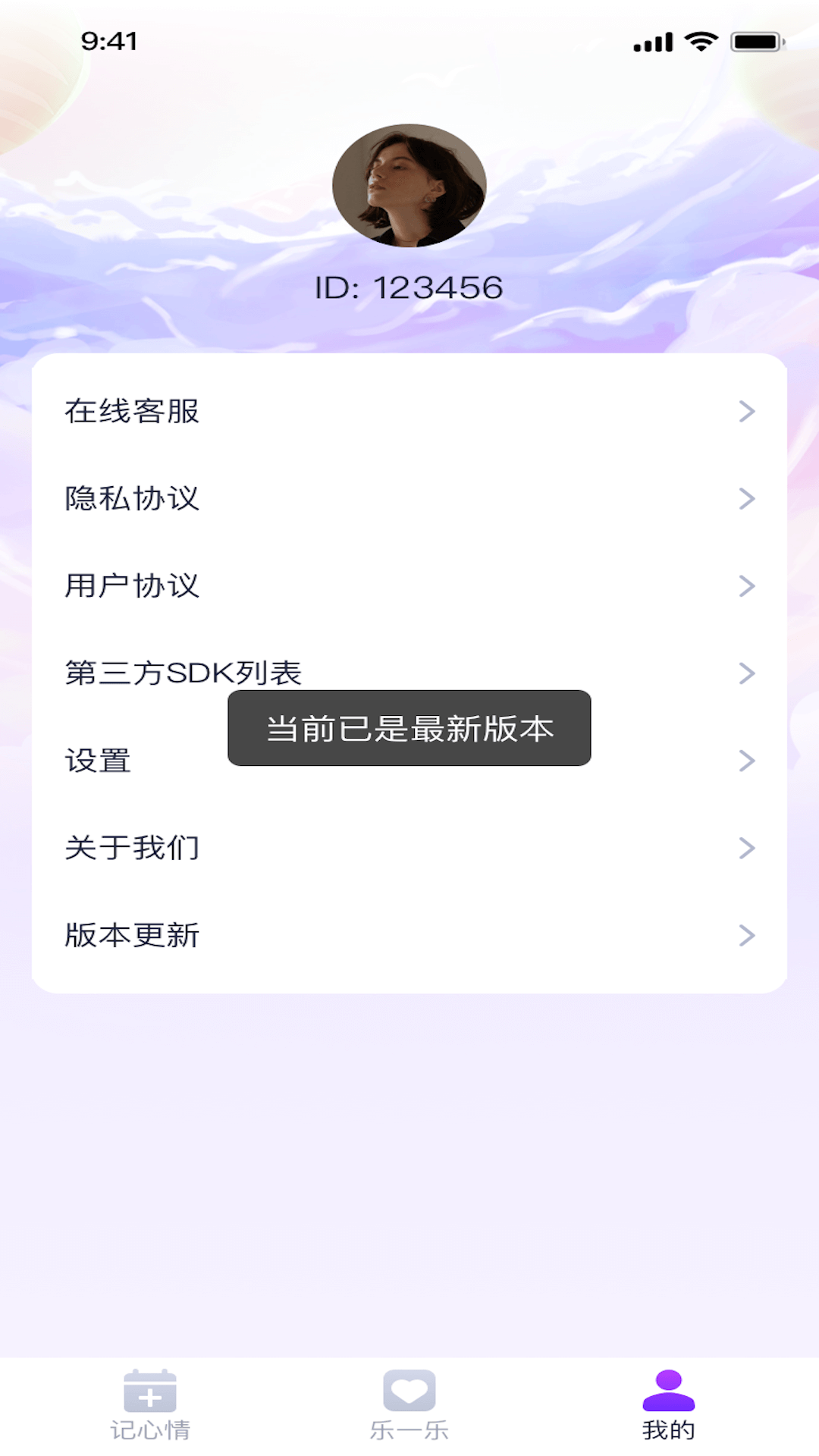
Task: Expand the 在线客服 row chevron
Action: click(x=747, y=412)
